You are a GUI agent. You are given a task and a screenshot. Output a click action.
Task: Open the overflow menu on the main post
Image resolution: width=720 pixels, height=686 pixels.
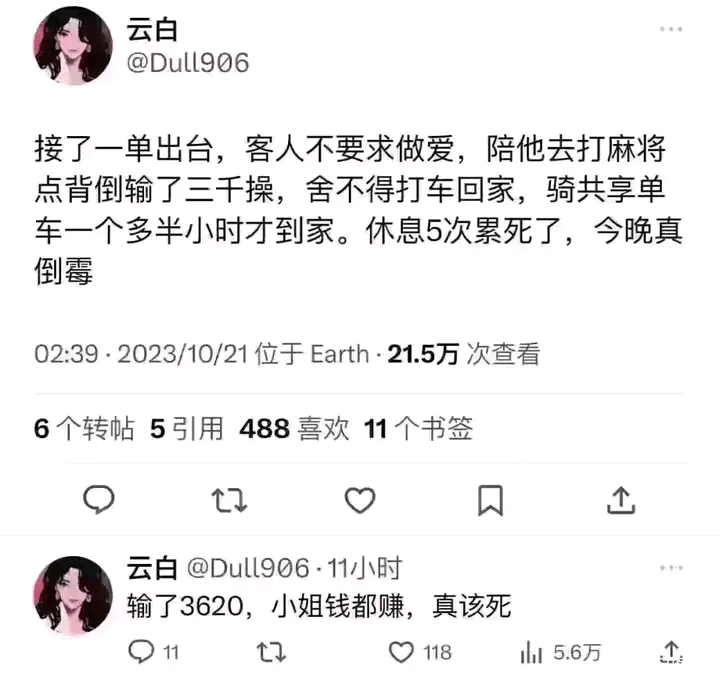pyautogui.click(x=671, y=28)
